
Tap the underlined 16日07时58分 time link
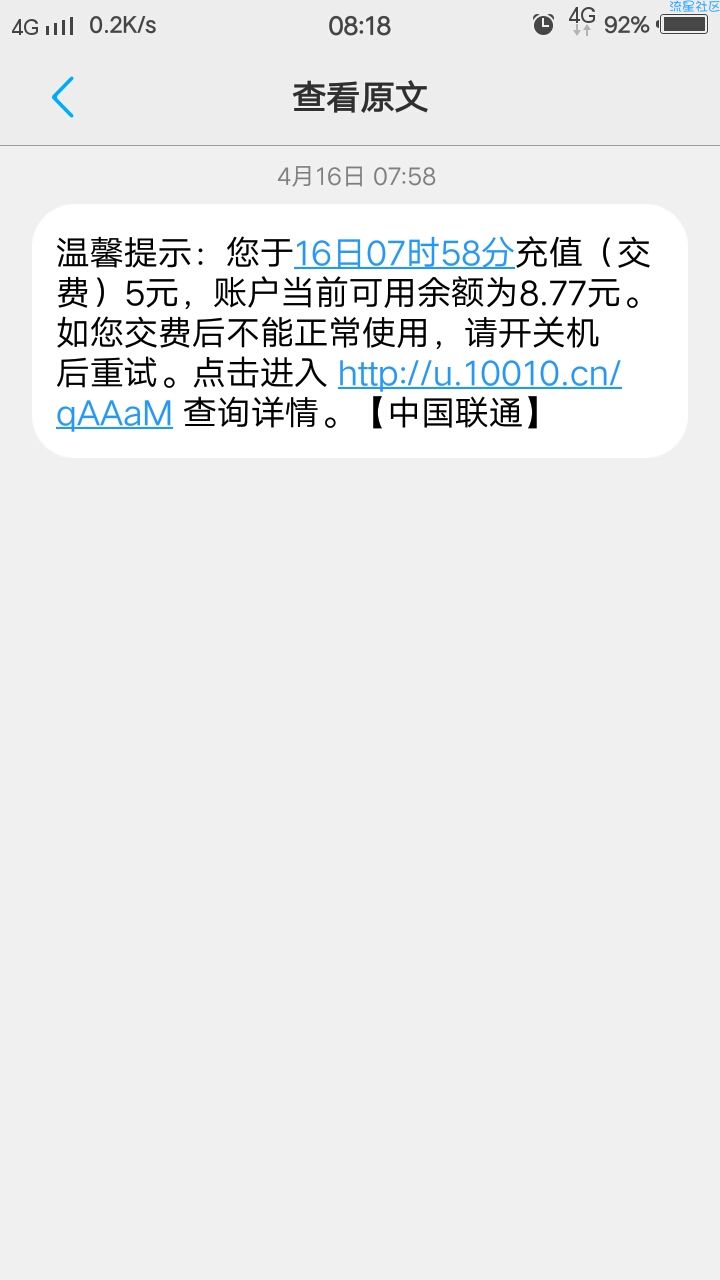(405, 253)
